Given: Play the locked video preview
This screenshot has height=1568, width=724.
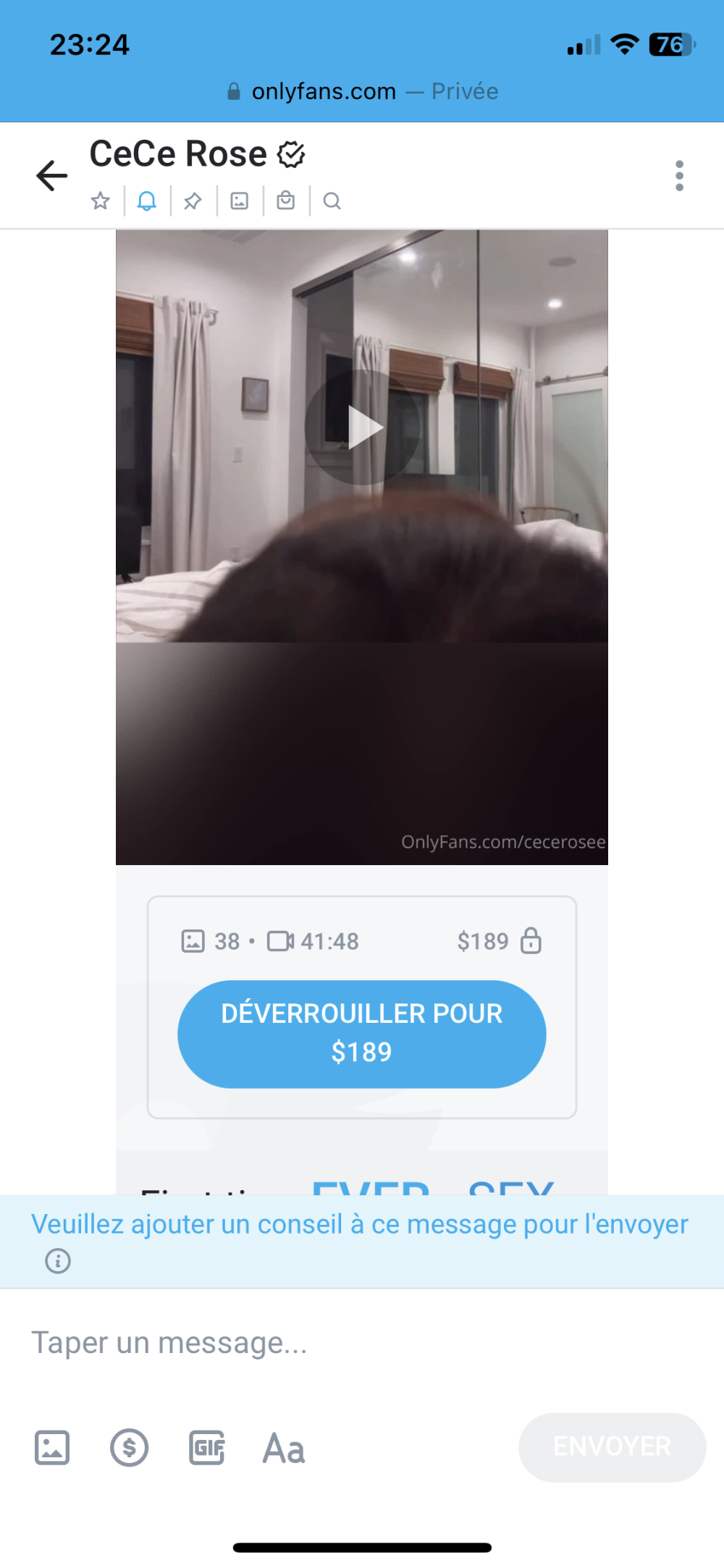Looking at the screenshot, I should click(x=362, y=428).
